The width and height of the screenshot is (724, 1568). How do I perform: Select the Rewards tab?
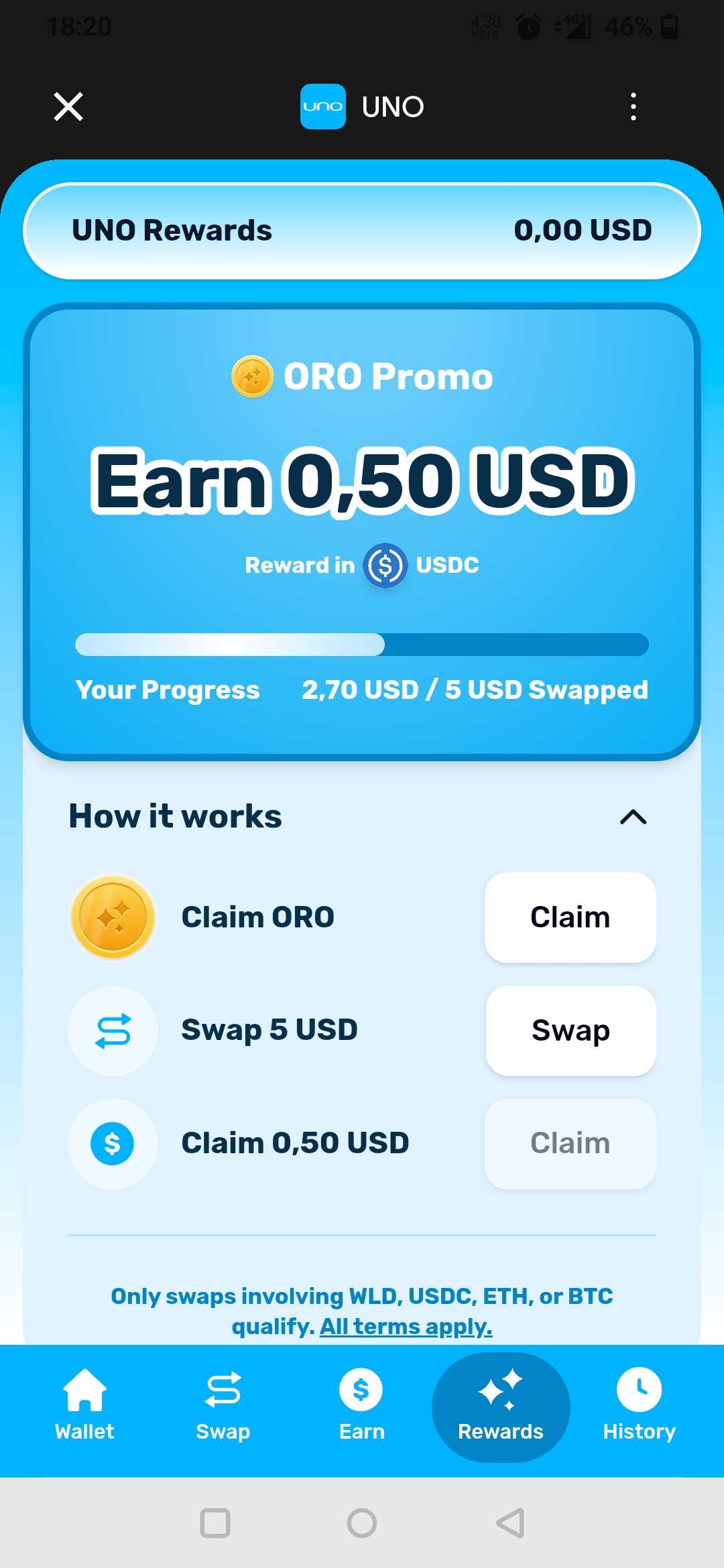501,1407
